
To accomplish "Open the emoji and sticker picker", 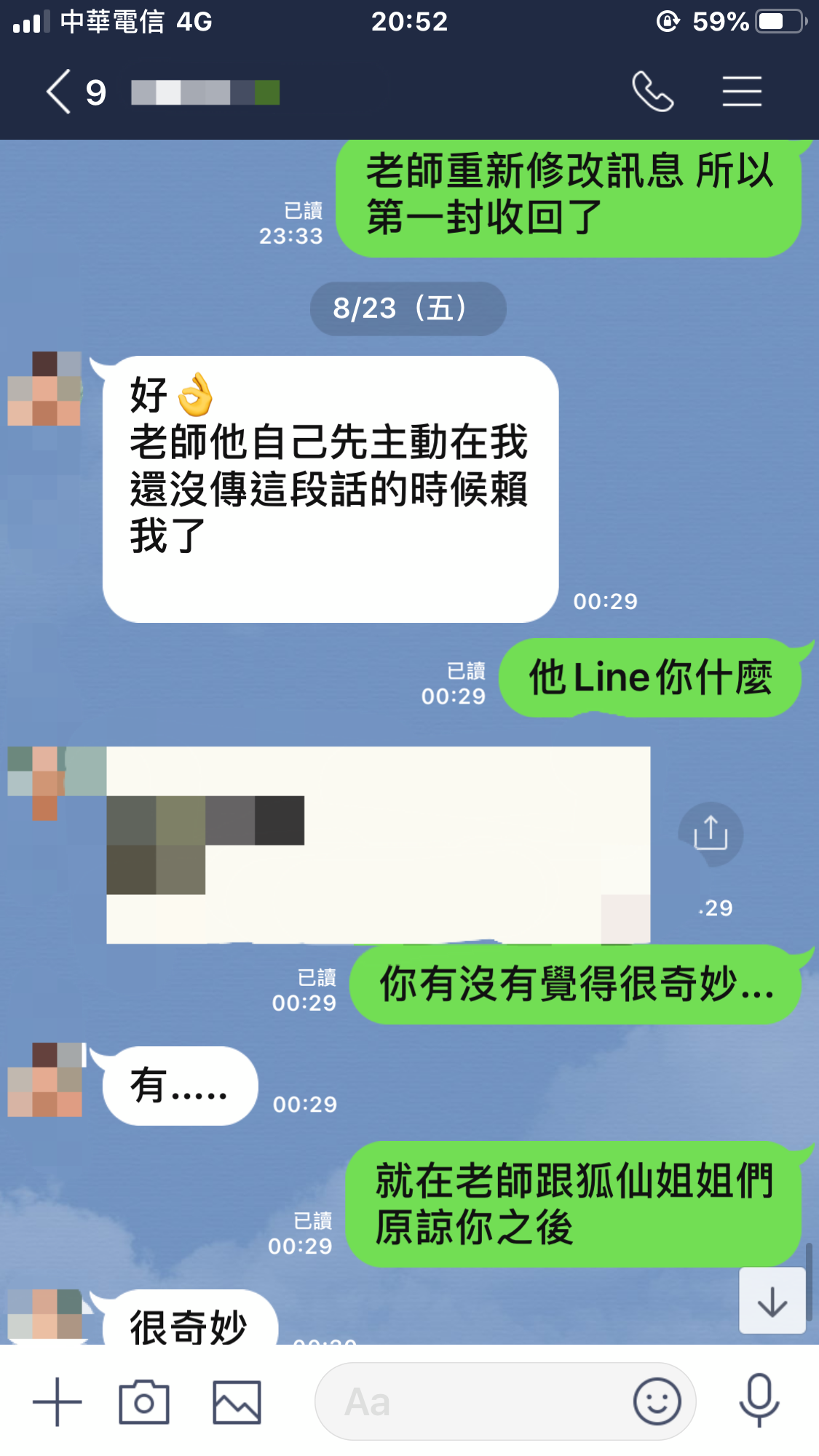I will pos(657,1401).
